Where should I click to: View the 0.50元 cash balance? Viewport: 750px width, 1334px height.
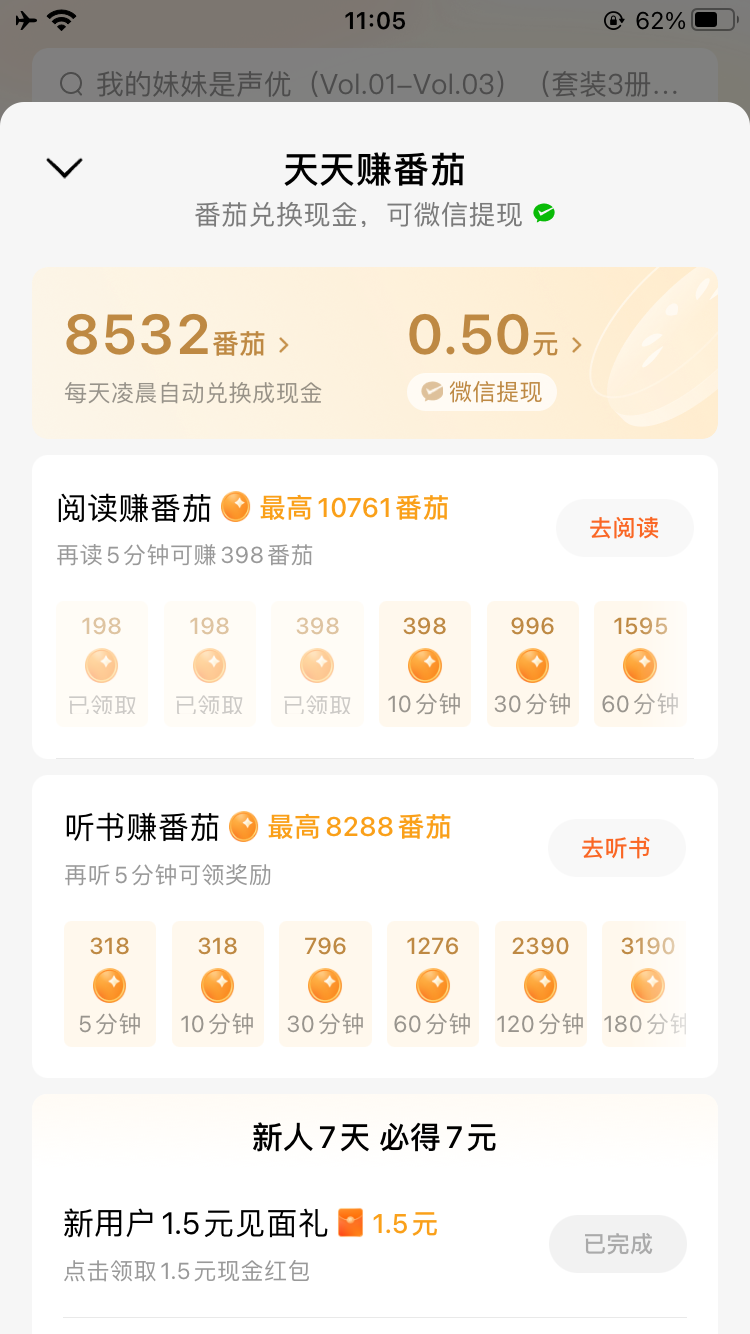[494, 338]
